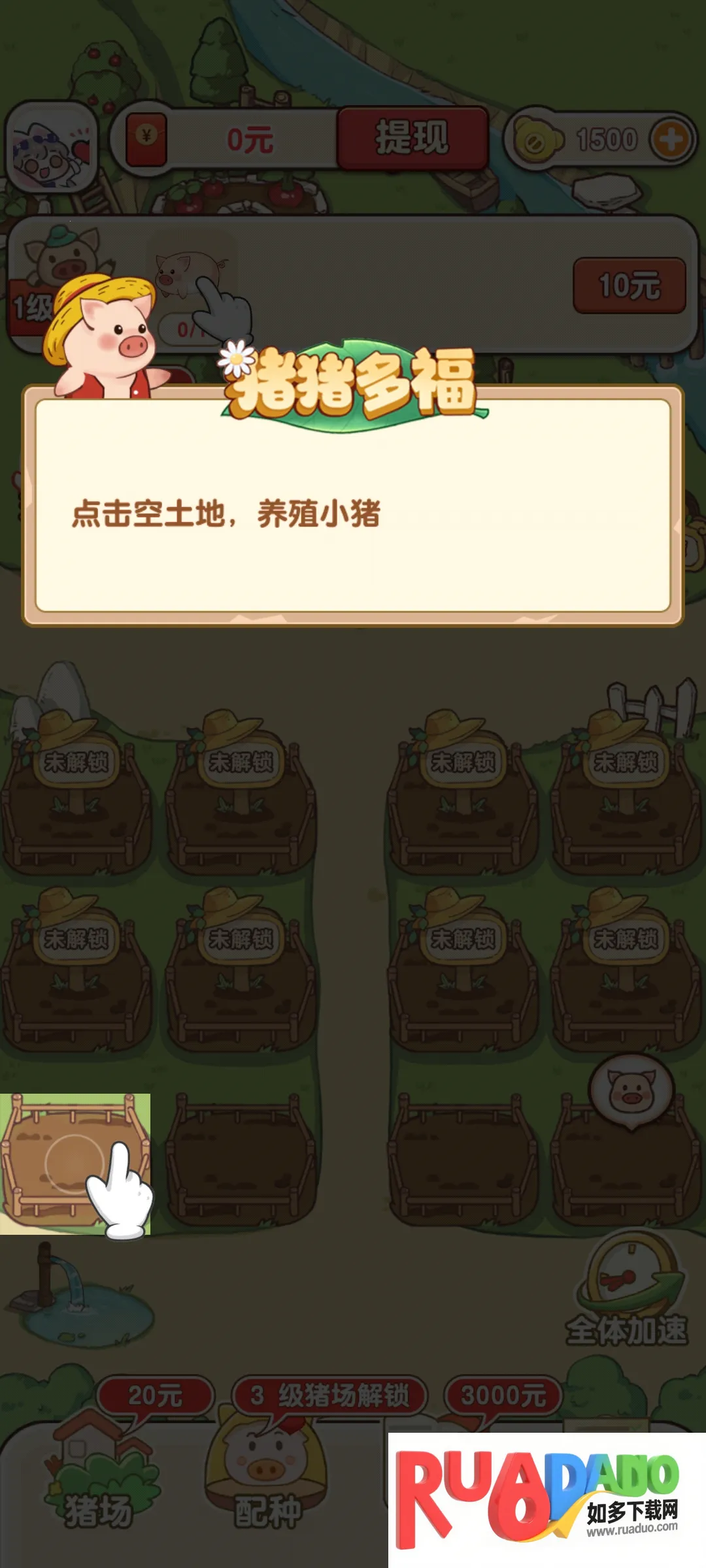Tap the highlighted empty land plot
This screenshot has height=1568, width=706.
pyautogui.click(x=74, y=1163)
